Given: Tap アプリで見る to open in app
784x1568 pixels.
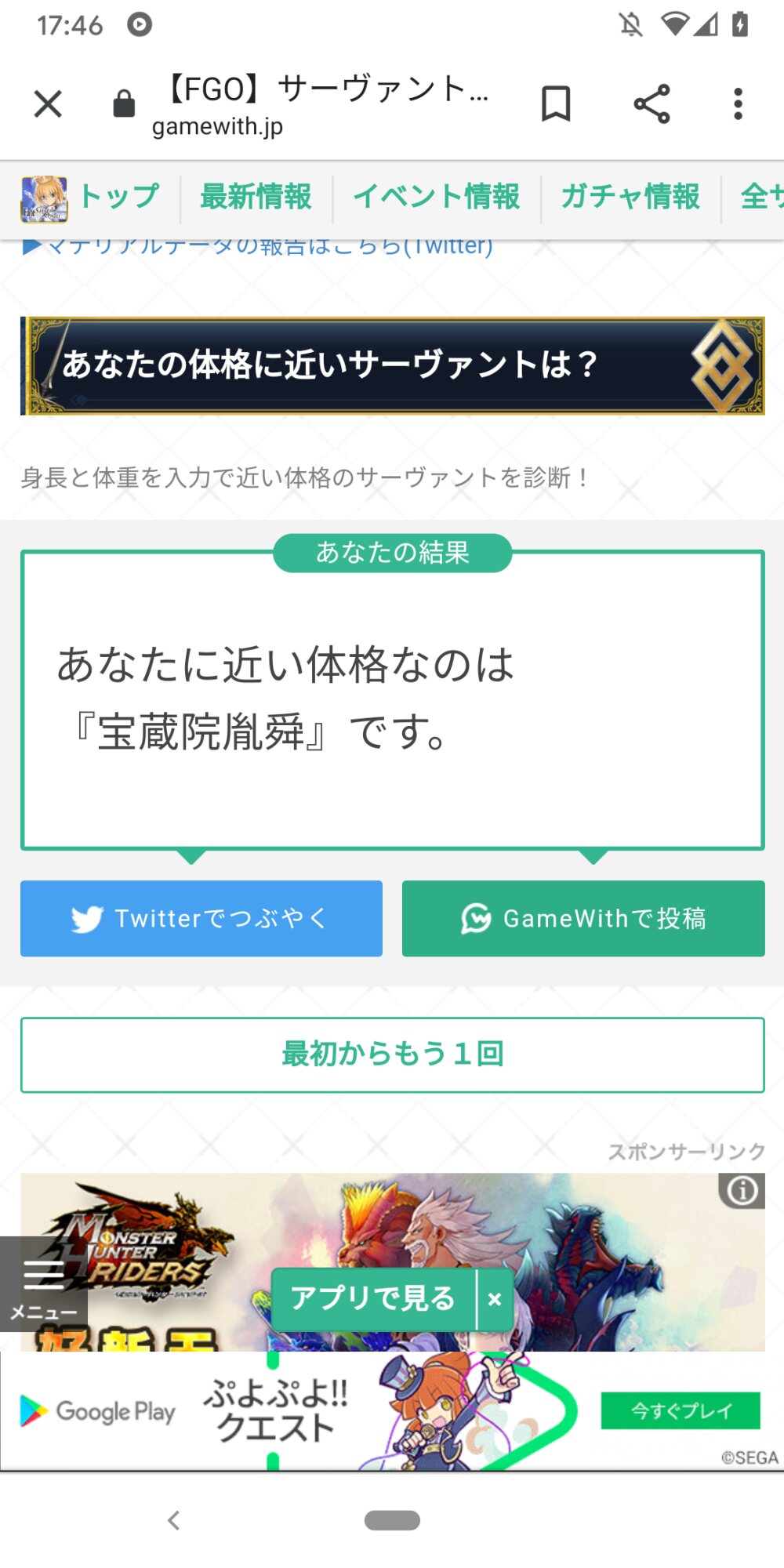Looking at the screenshot, I should coord(373,1299).
